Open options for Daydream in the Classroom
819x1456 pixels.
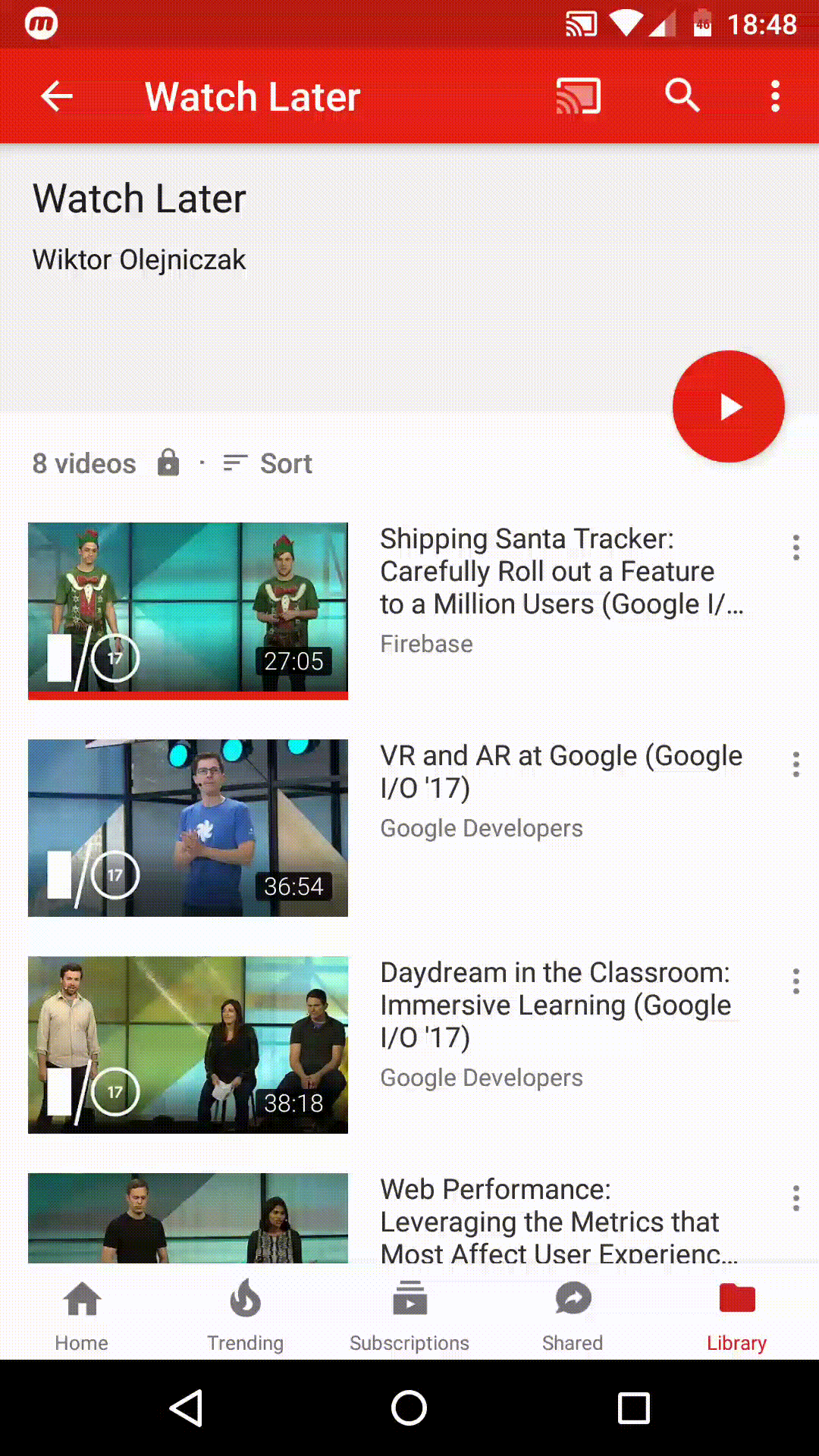coord(795,981)
